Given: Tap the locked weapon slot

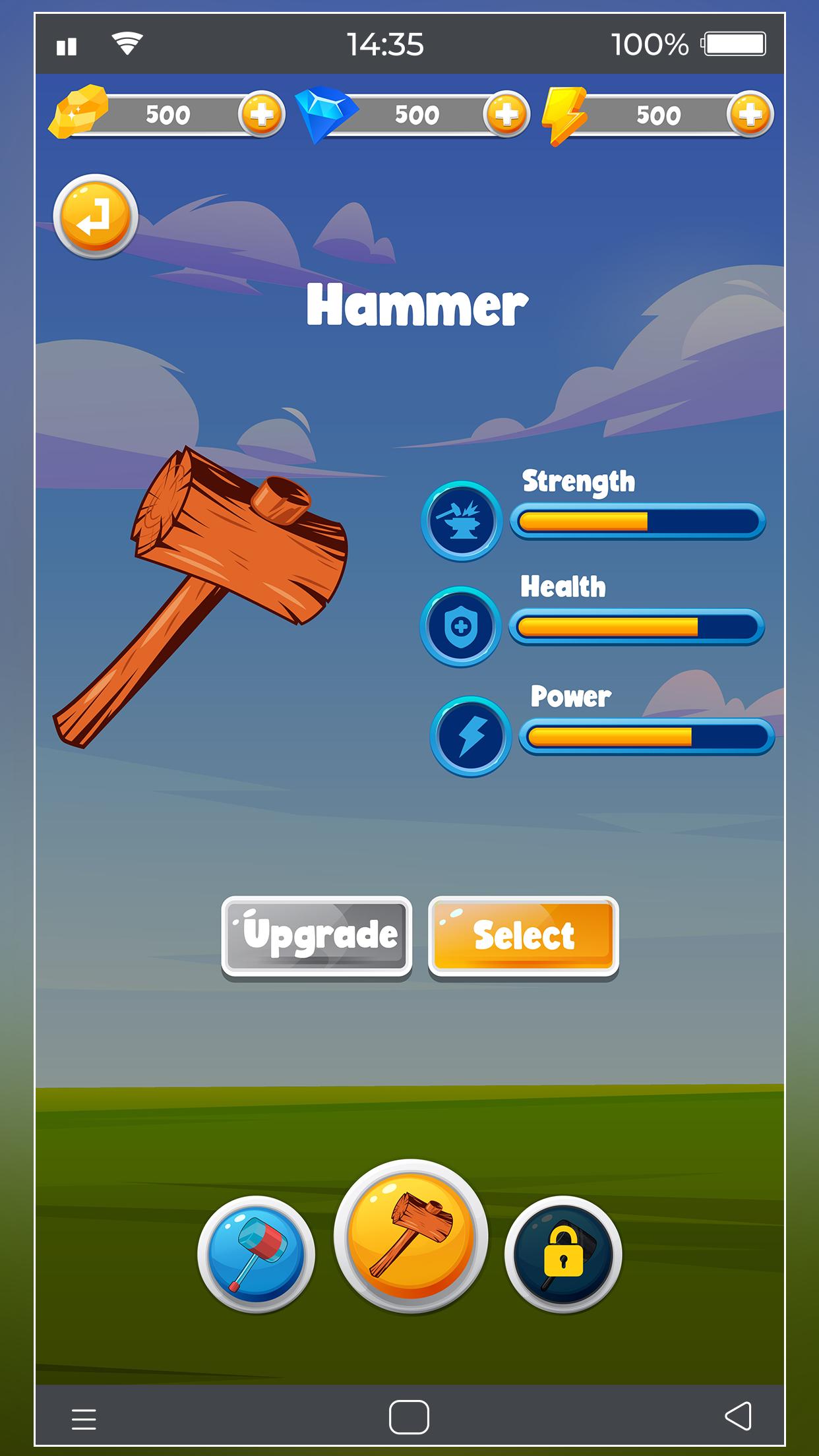Looking at the screenshot, I should 563,1254.
